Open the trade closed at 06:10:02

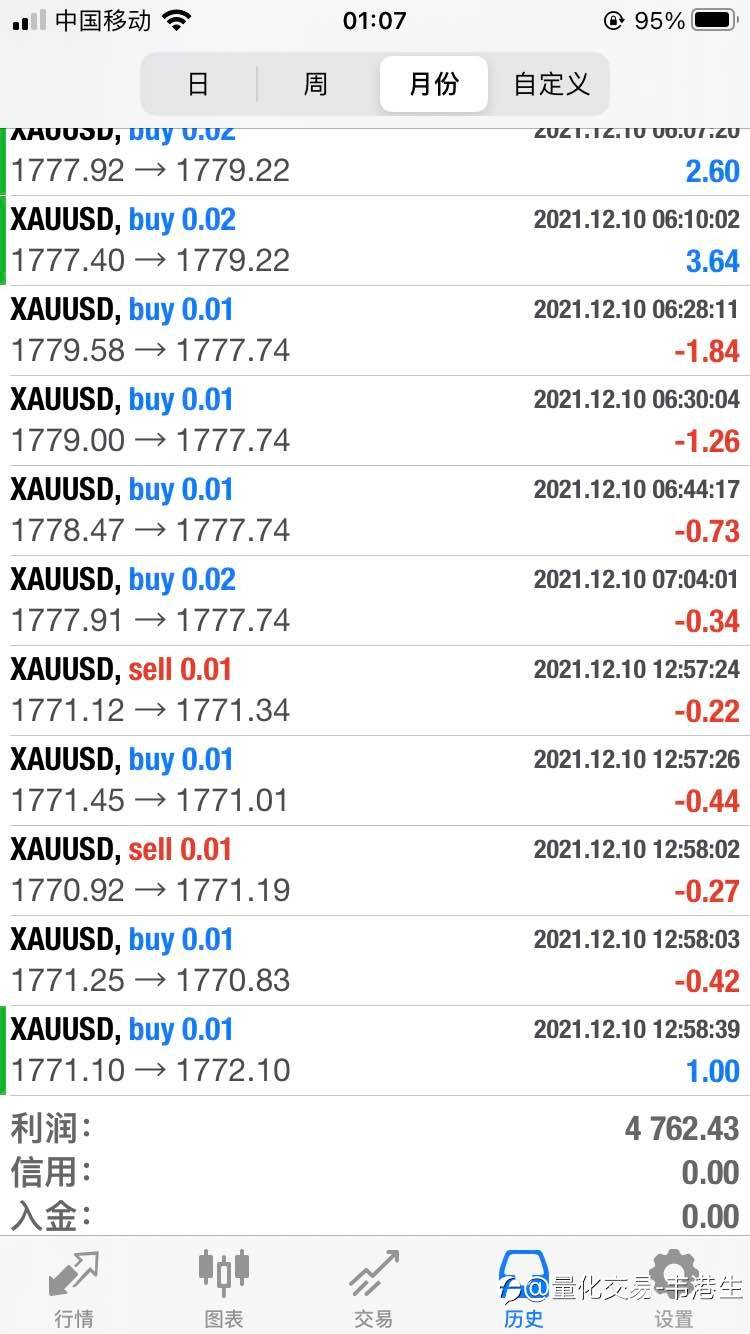click(x=375, y=241)
